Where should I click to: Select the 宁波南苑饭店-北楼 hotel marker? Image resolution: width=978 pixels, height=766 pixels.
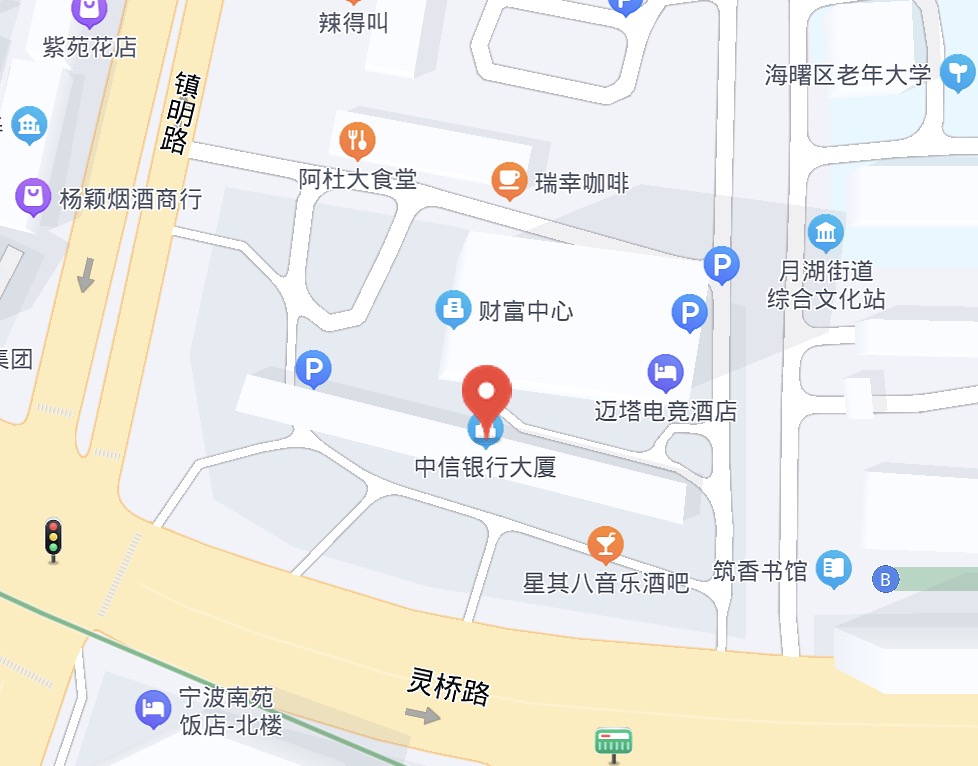point(153,709)
